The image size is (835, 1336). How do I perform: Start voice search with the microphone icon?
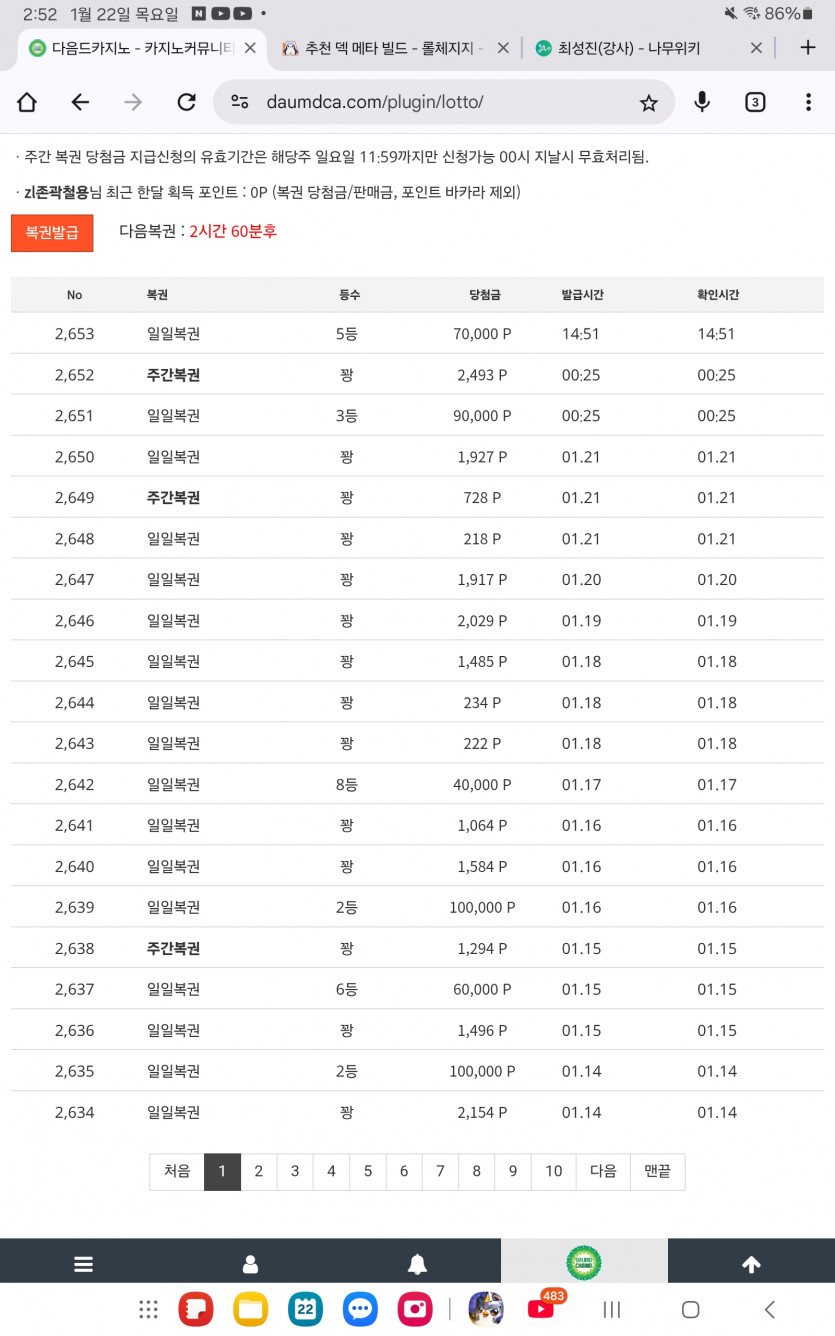tap(701, 102)
